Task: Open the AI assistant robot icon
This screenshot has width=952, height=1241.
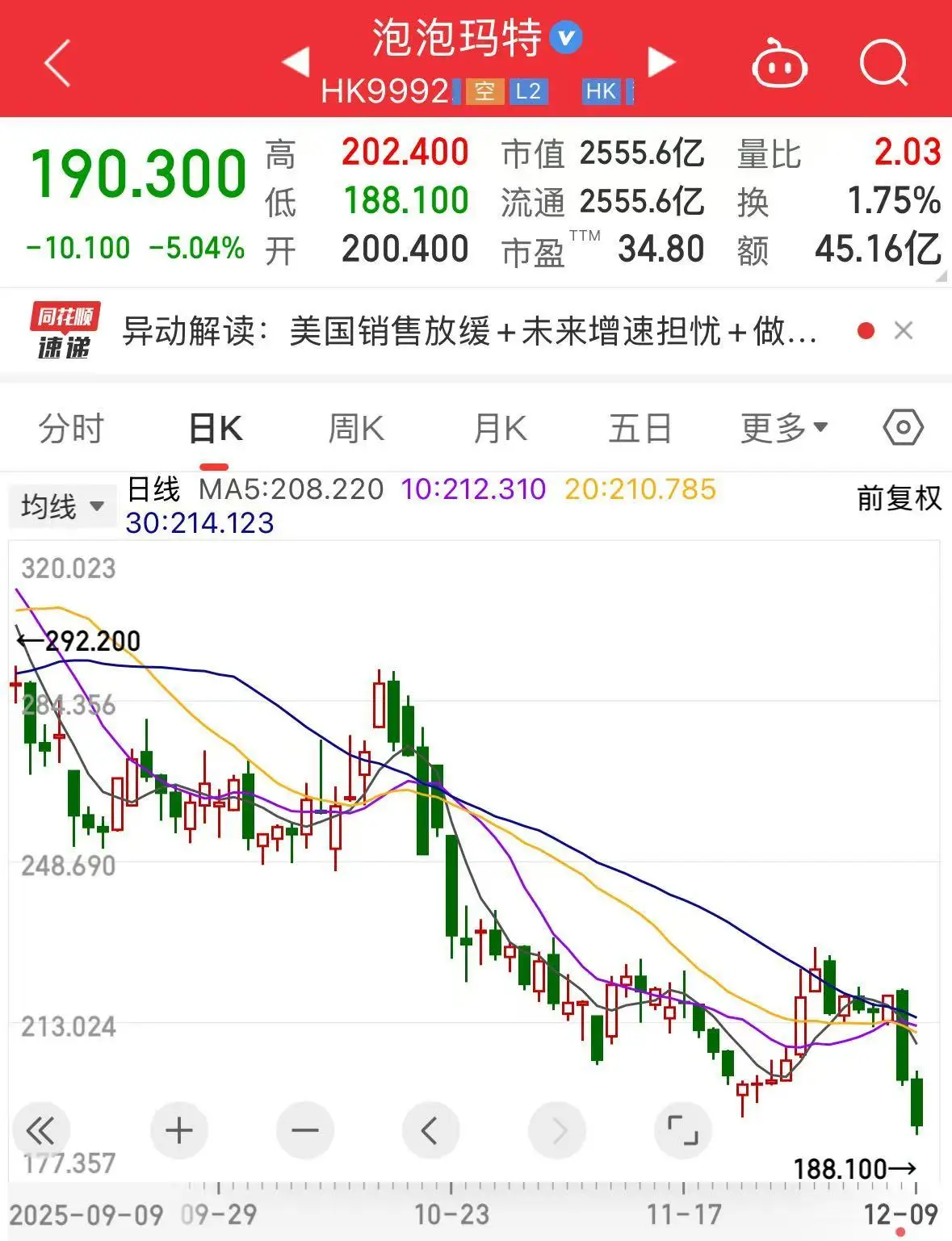Action: (778, 64)
